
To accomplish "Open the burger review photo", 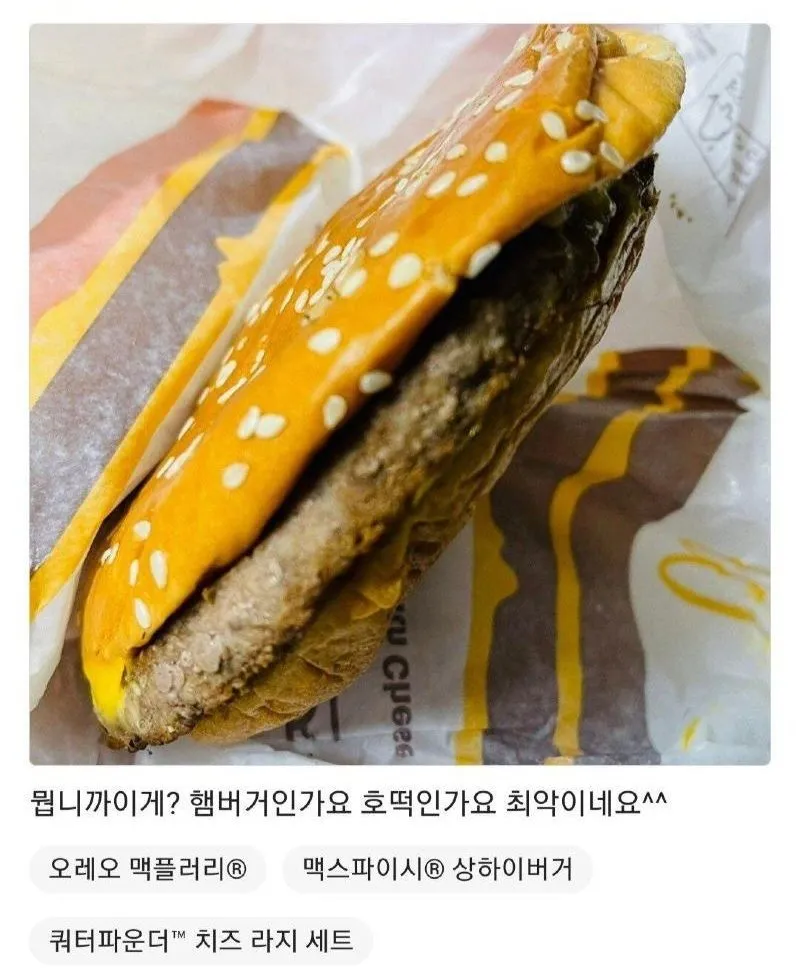I will (400, 395).
